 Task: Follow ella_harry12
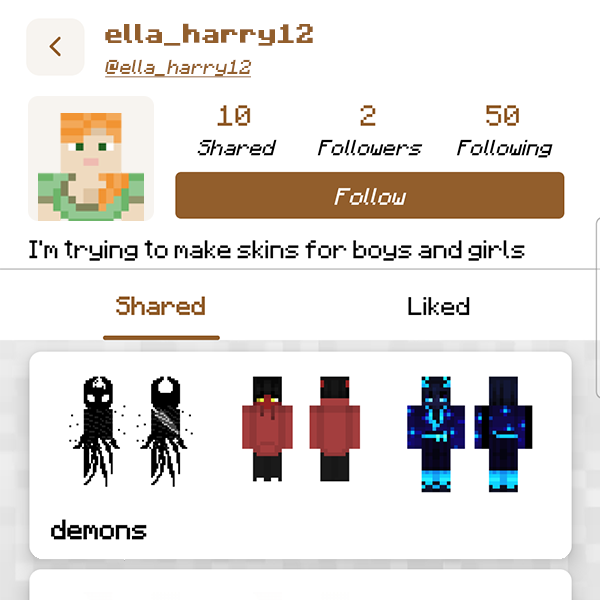coord(369,196)
